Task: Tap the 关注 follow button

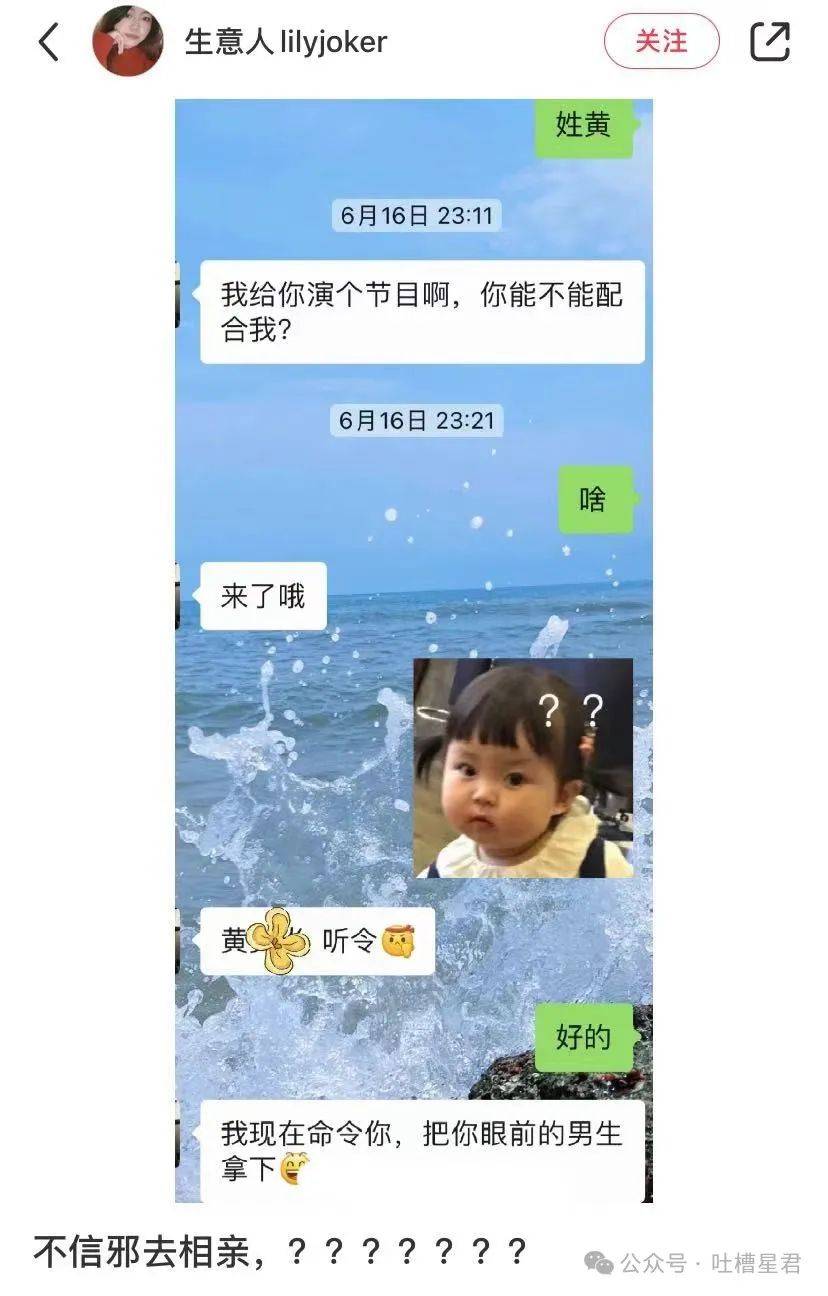Action: coord(661,42)
